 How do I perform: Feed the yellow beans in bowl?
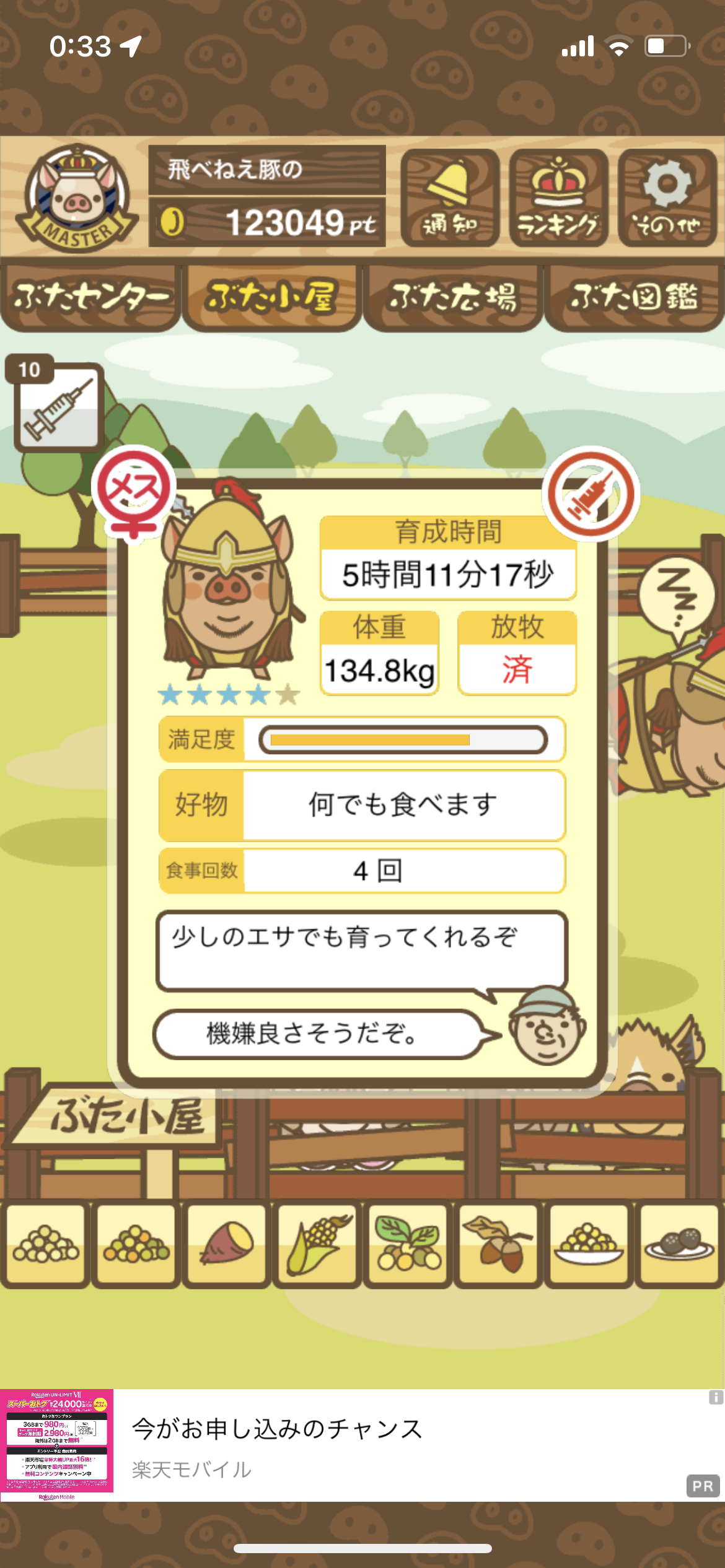tap(589, 1243)
